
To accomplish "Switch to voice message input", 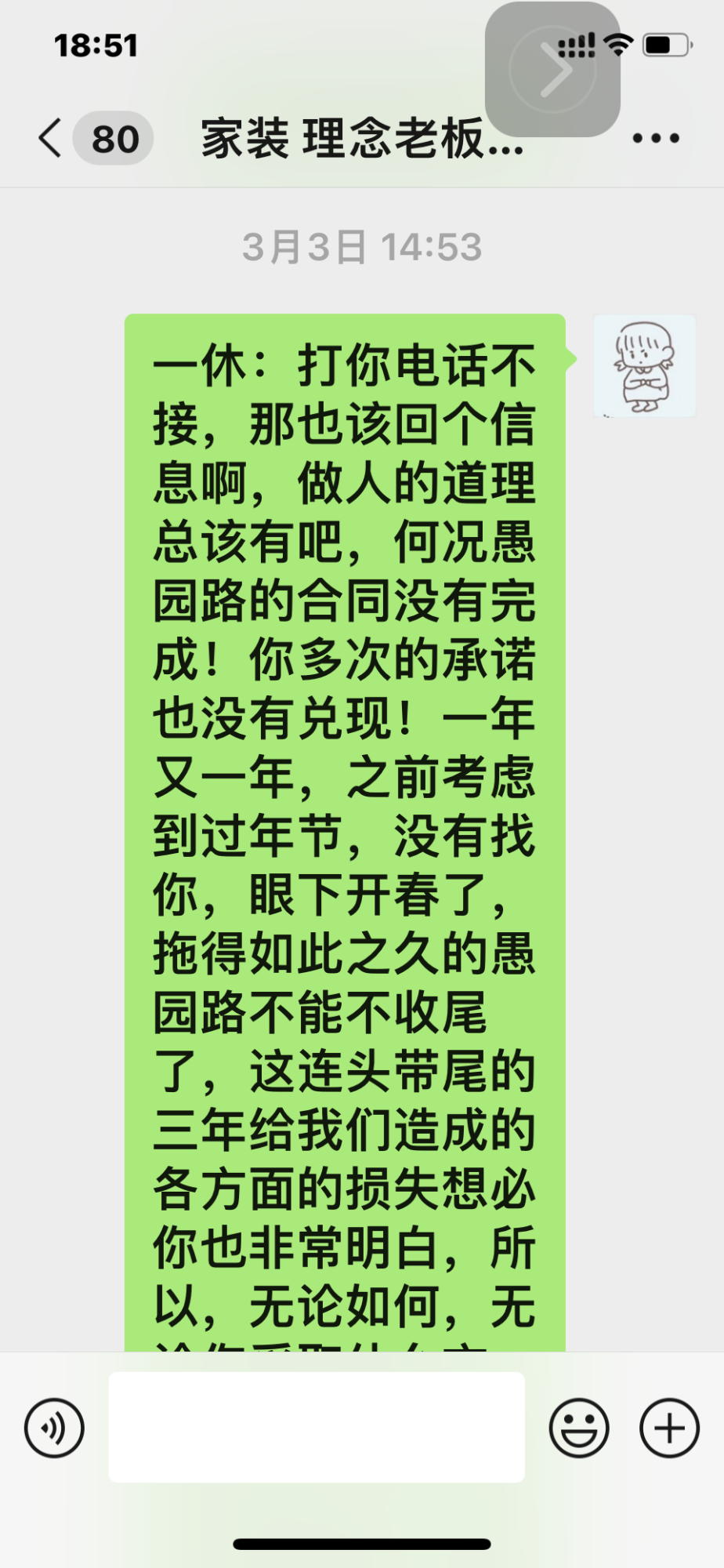I will point(54,1428).
